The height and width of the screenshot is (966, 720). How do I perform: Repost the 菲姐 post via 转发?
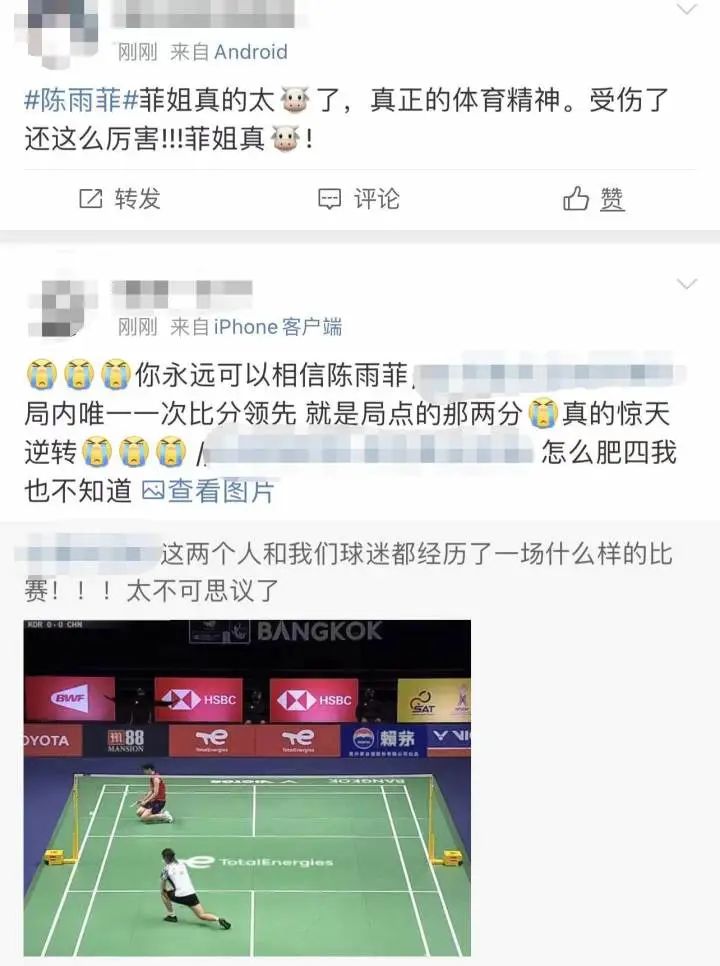click(x=120, y=199)
